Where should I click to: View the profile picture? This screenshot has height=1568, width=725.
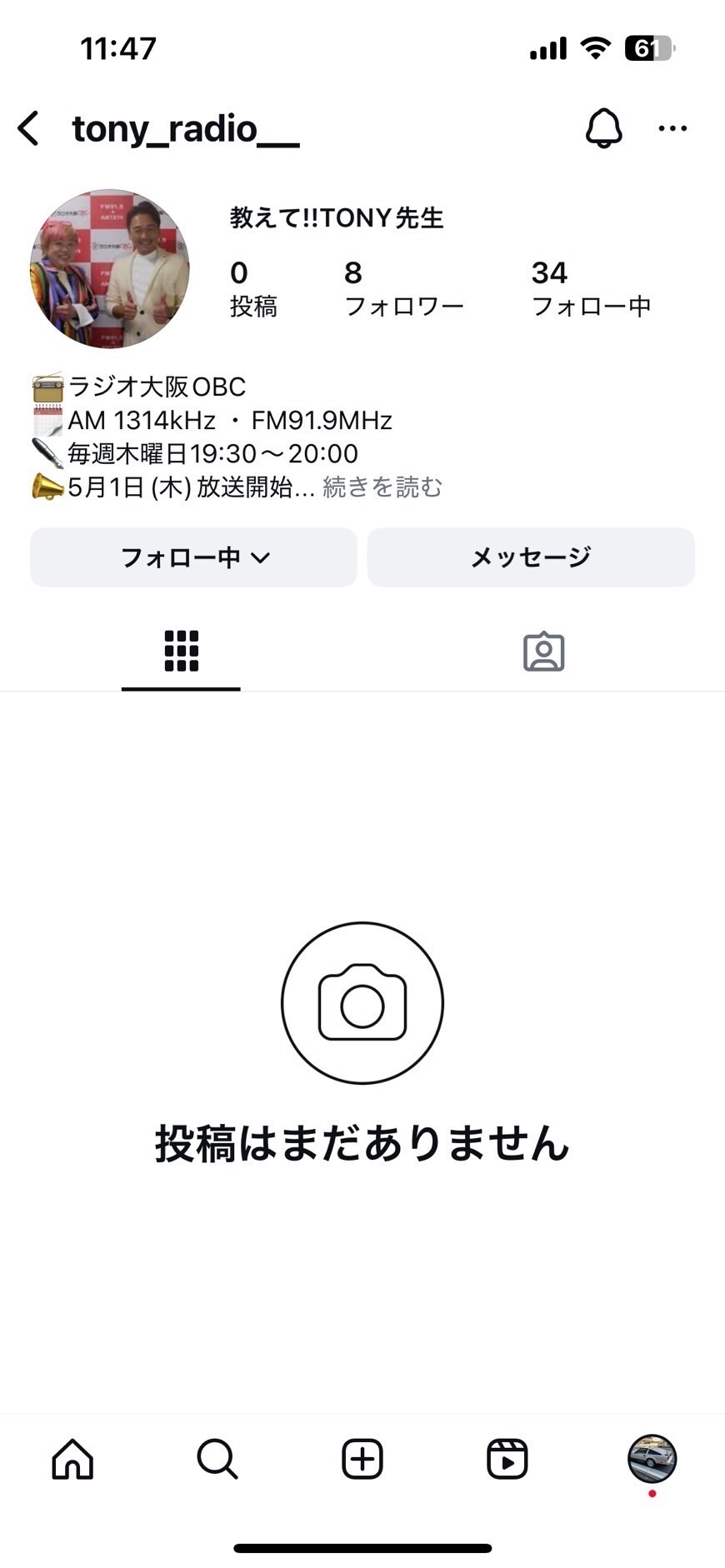click(110, 268)
